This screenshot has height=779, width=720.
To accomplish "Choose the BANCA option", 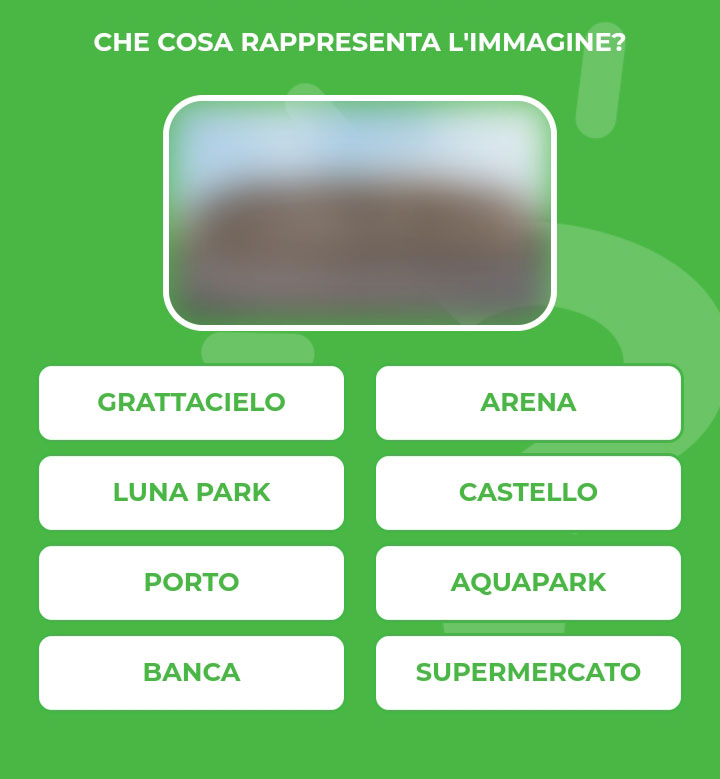I will click(191, 673).
